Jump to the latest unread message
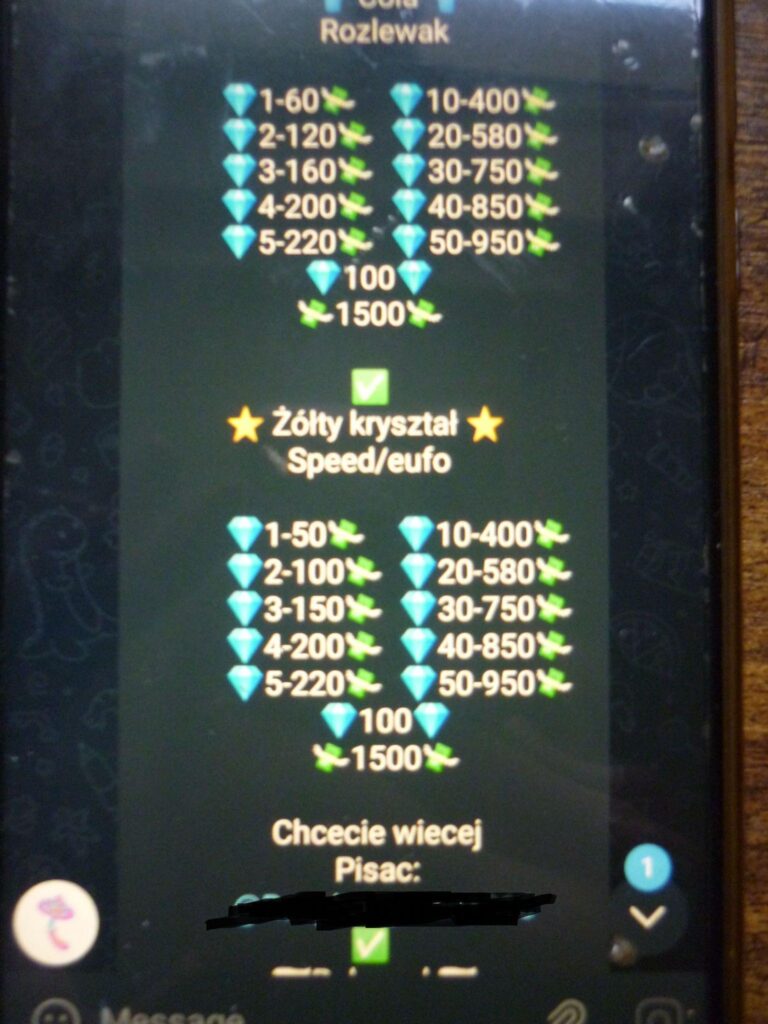The width and height of the screenshot is (768, 1024). 647,915
